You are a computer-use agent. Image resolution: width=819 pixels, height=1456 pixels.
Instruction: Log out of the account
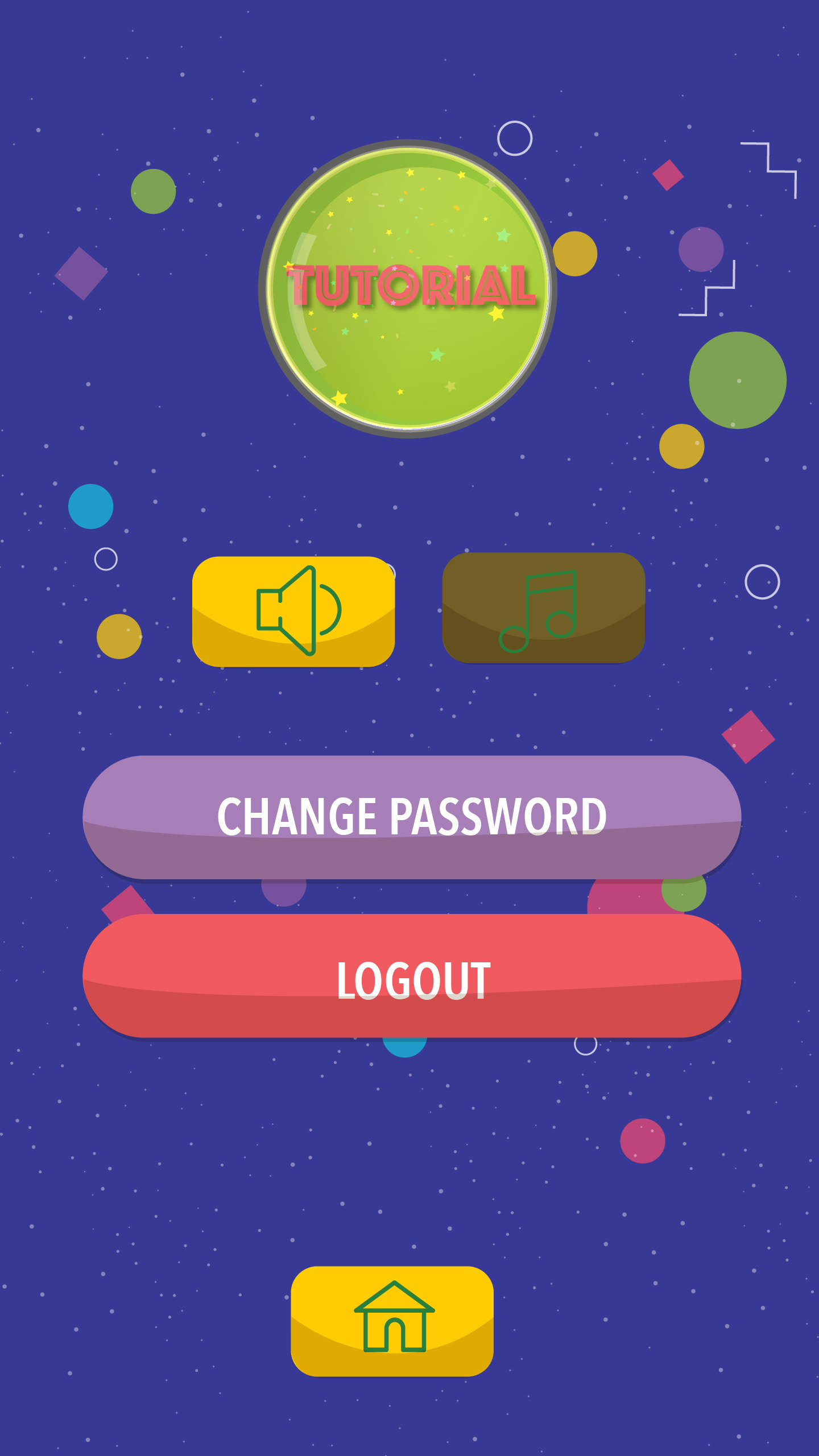[412, 976]
